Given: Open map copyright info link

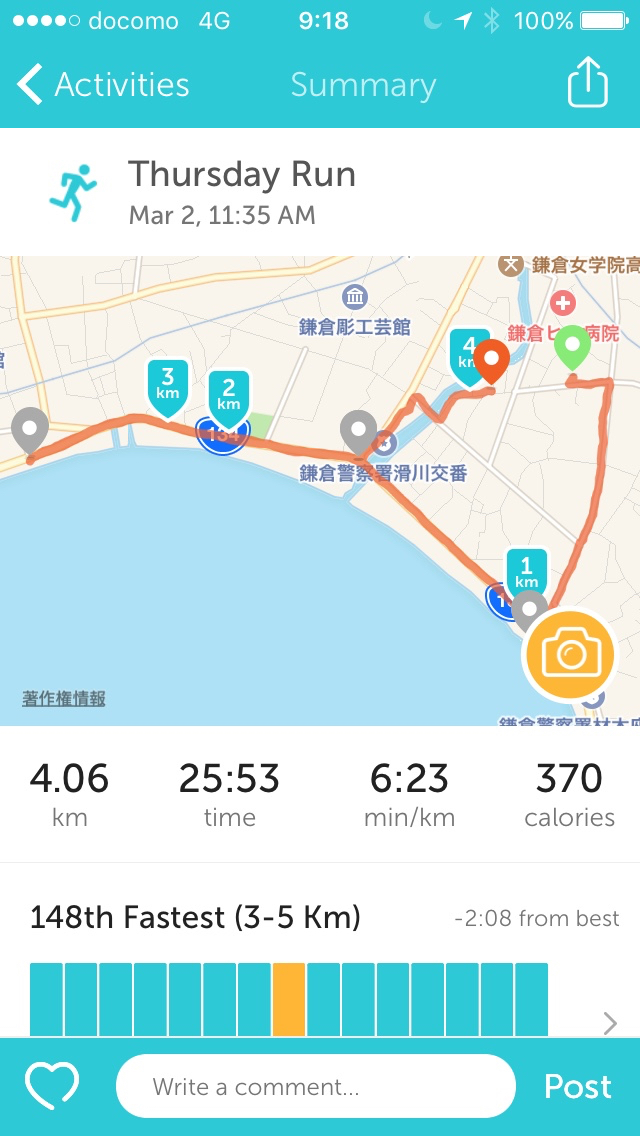Looking at the screenshot, I should pos(64,699).
